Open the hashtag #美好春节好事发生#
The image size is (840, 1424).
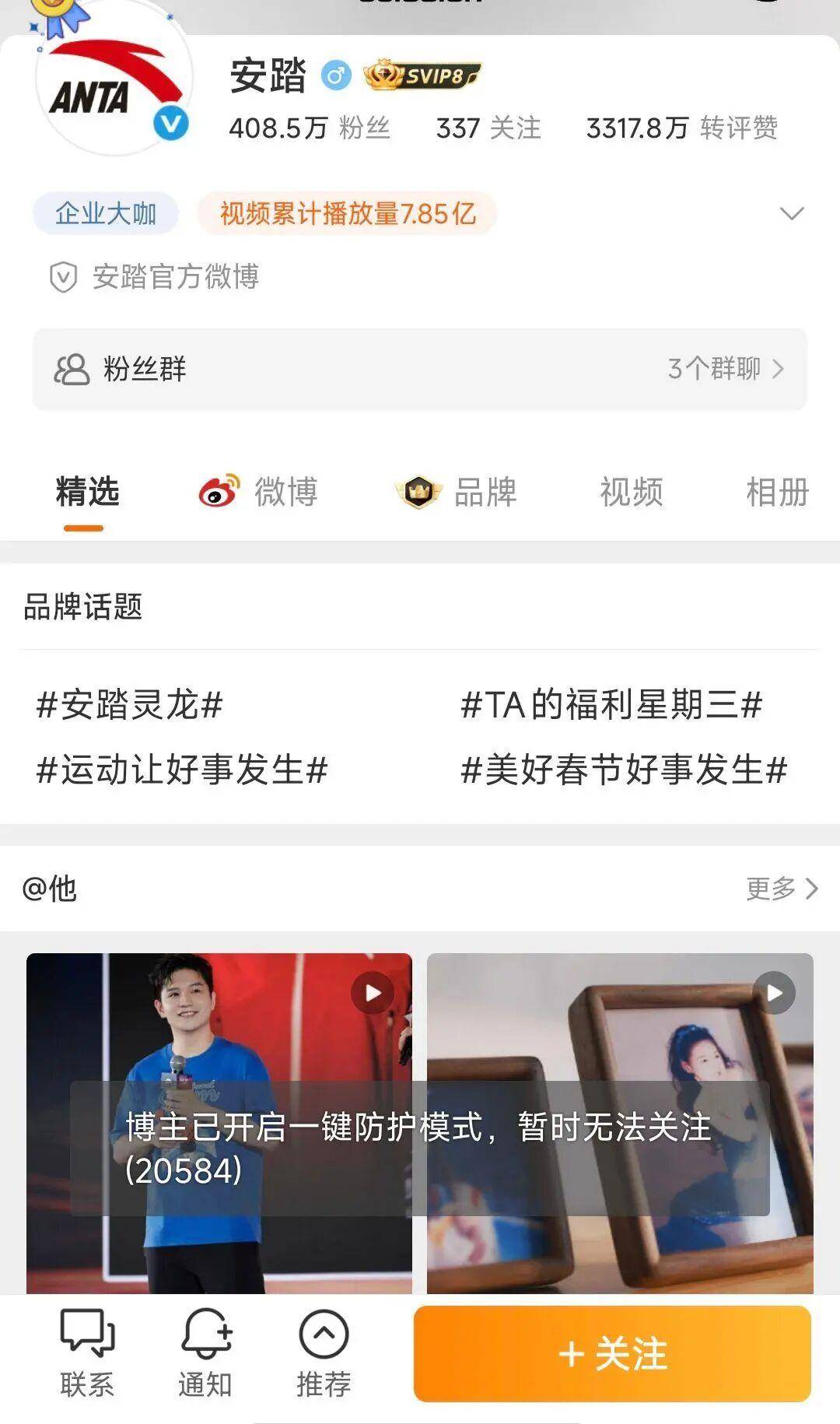625,772
